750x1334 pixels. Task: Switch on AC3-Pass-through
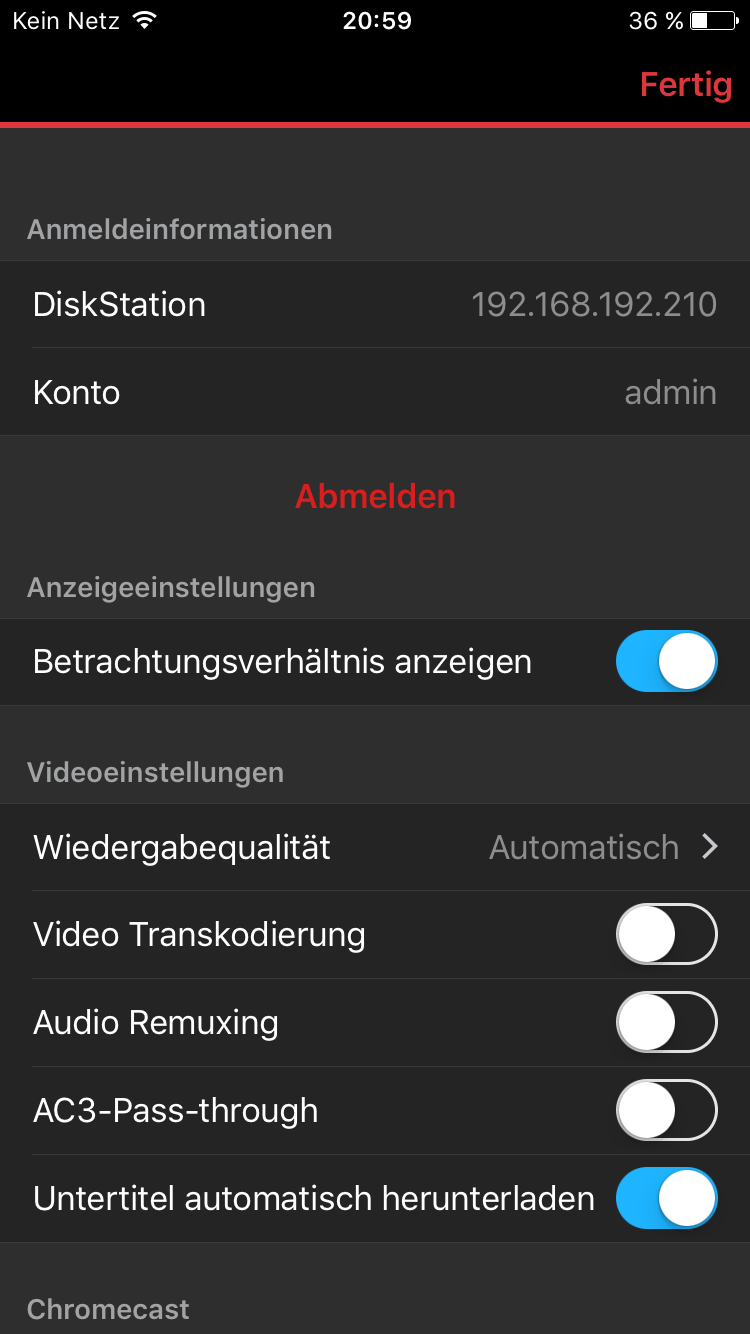pos(666,1111)
